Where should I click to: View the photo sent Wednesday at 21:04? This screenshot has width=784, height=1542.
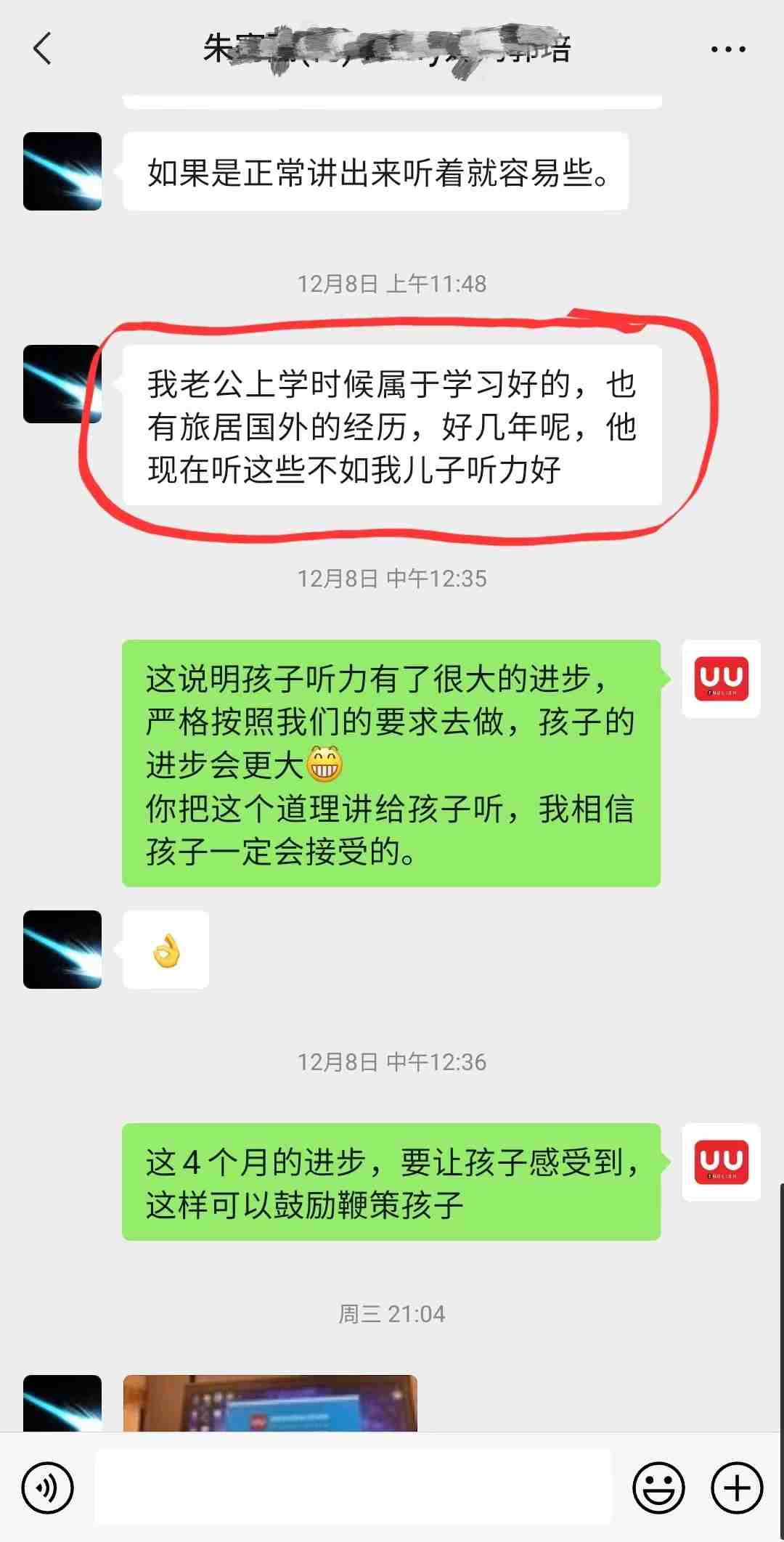tap(270, 1403)
